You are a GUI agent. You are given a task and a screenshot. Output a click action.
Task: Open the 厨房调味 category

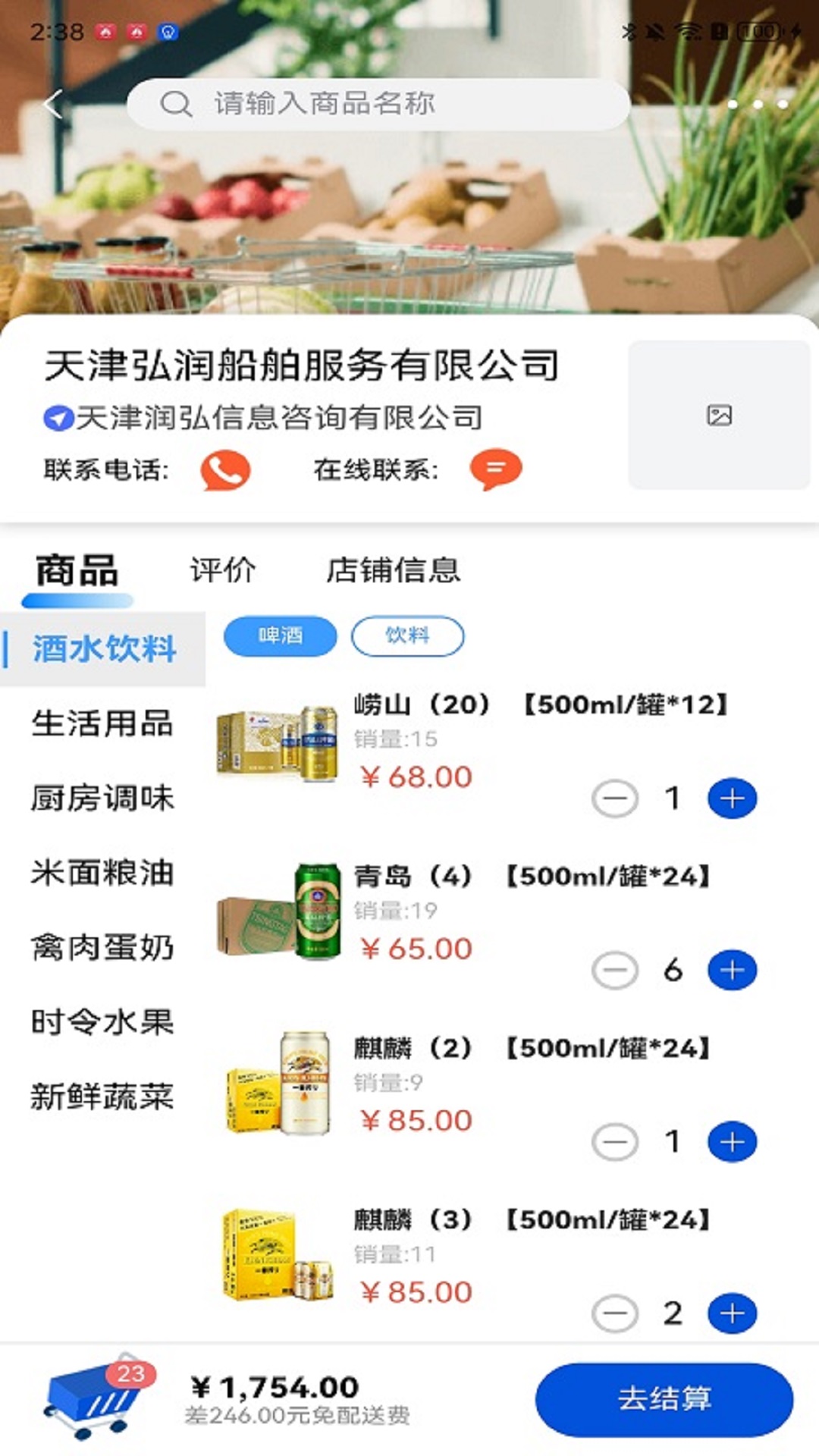tap(102, 799)
